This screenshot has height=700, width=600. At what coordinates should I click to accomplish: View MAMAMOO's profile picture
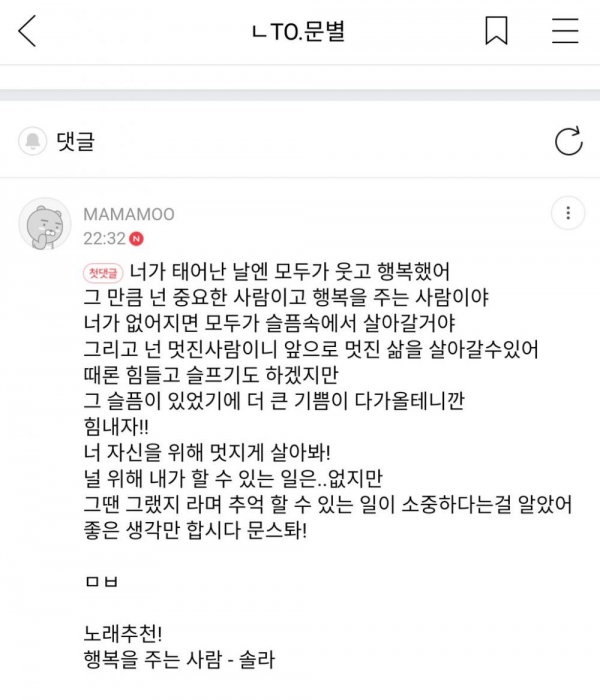point(44,225)
